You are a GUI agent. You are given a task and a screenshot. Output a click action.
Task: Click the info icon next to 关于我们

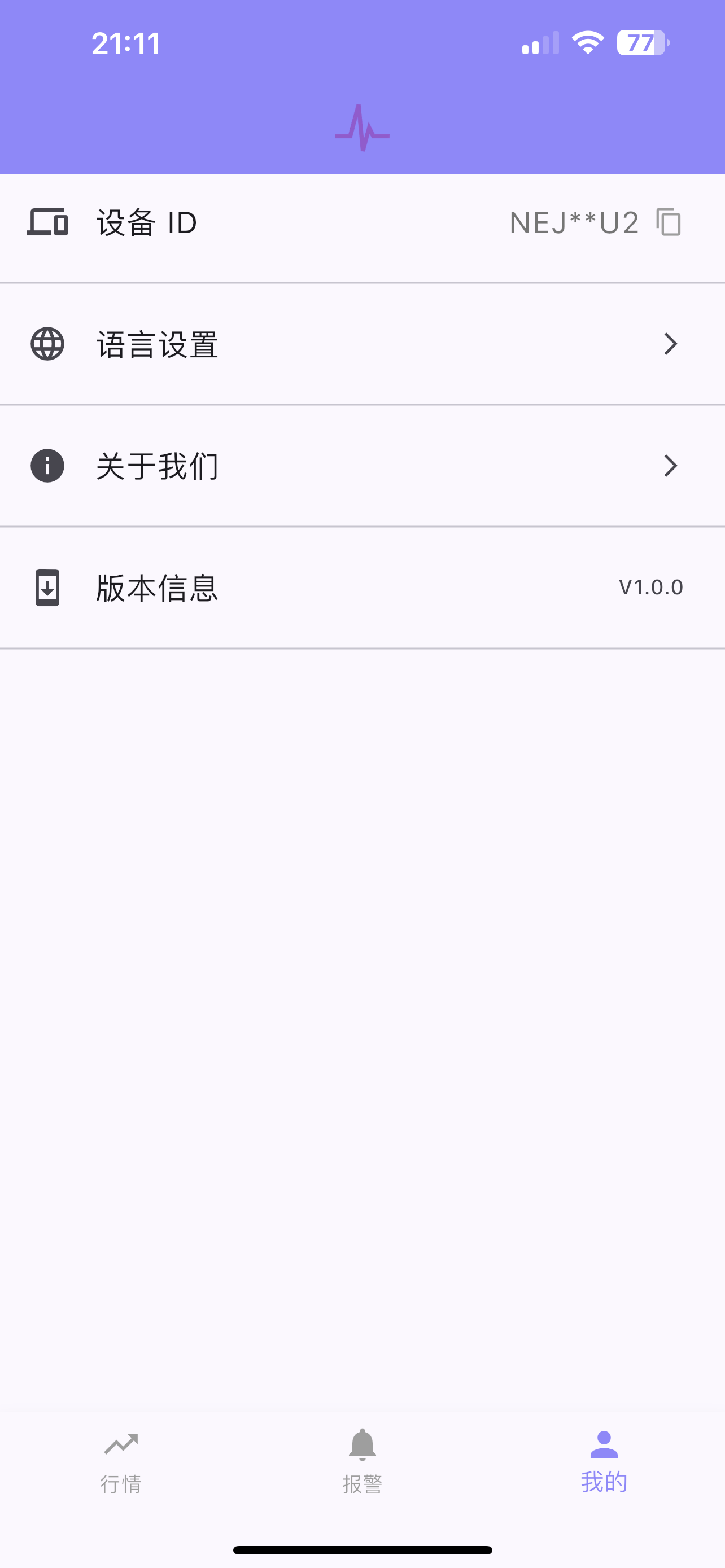(x=47, y=466)
